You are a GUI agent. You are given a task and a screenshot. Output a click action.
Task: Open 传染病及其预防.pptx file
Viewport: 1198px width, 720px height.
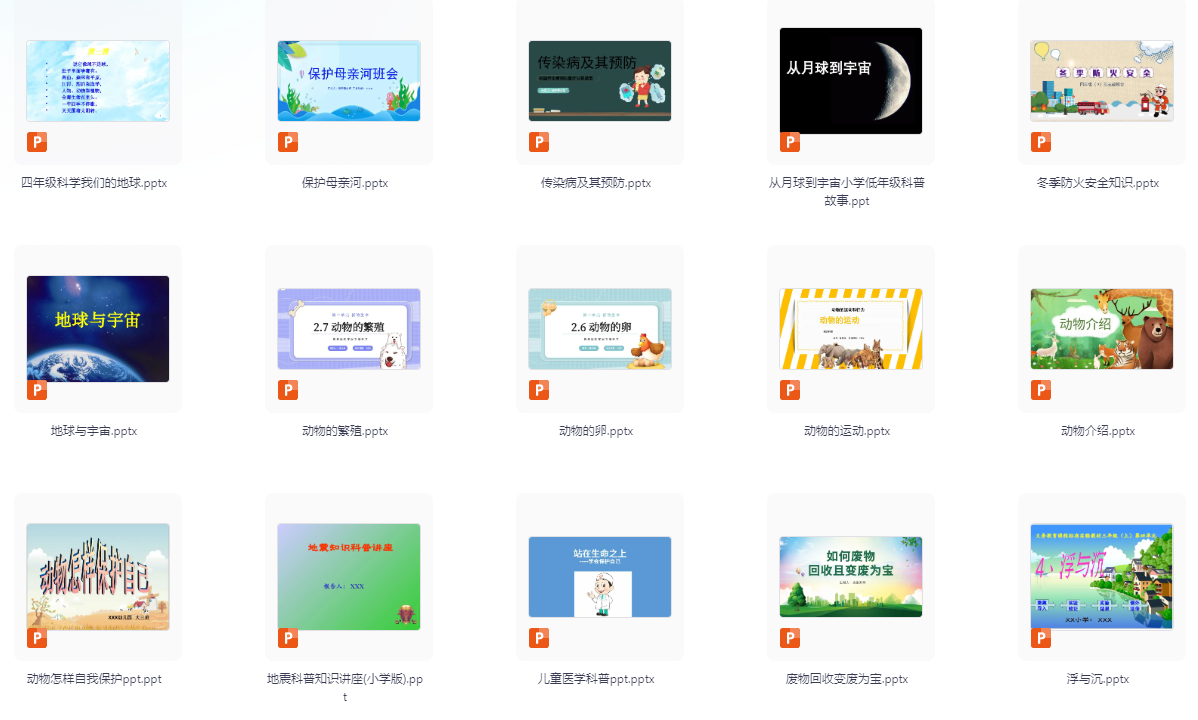coord(600,81)
